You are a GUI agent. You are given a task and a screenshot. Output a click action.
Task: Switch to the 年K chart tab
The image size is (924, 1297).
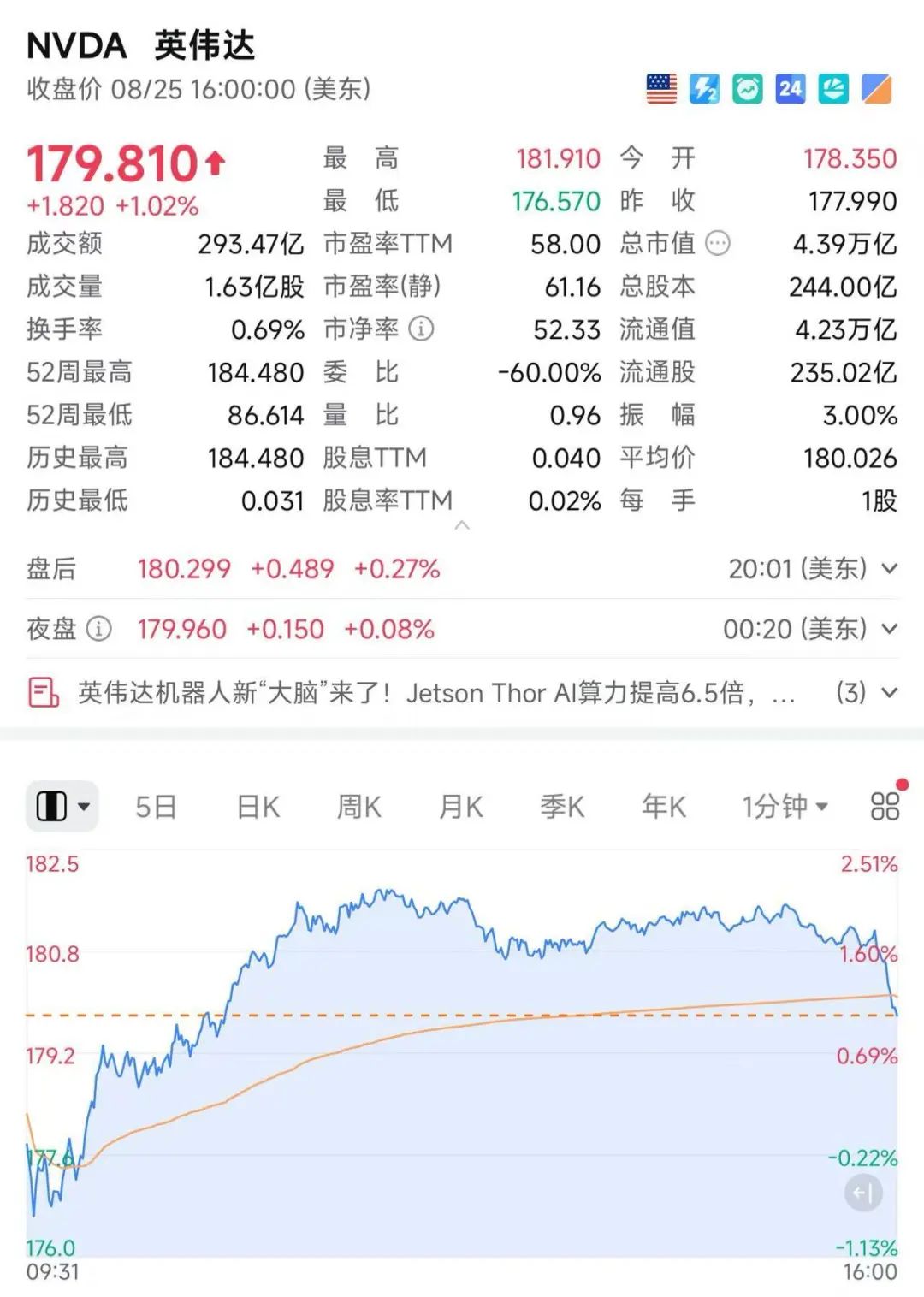pyautogui.click(x=664, y=807)
